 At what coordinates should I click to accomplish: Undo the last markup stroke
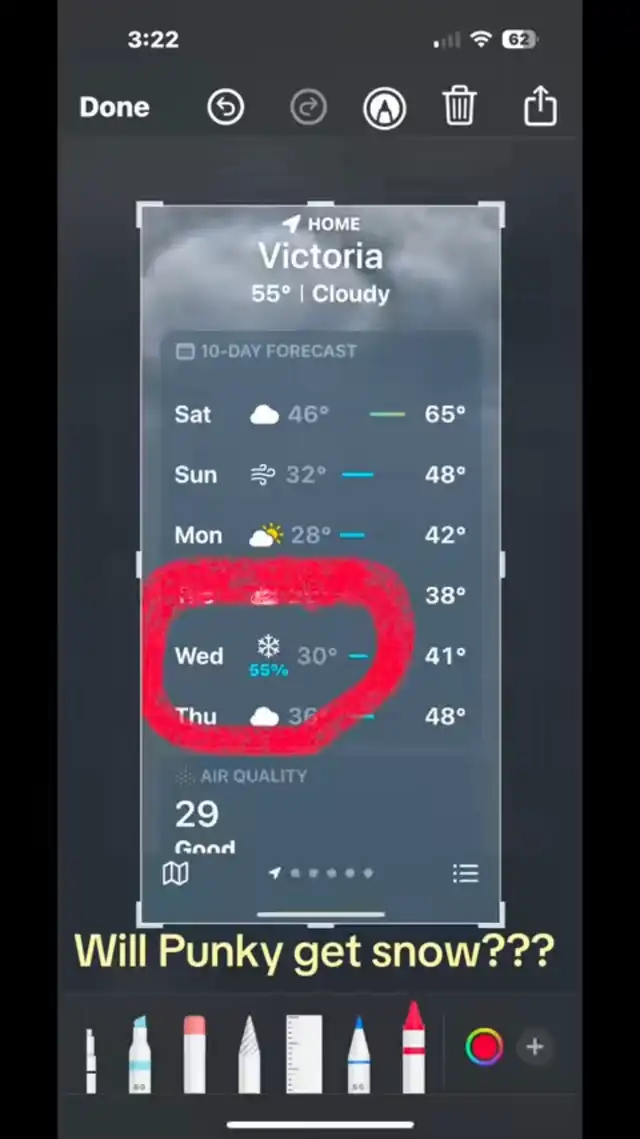coord(226,107)
